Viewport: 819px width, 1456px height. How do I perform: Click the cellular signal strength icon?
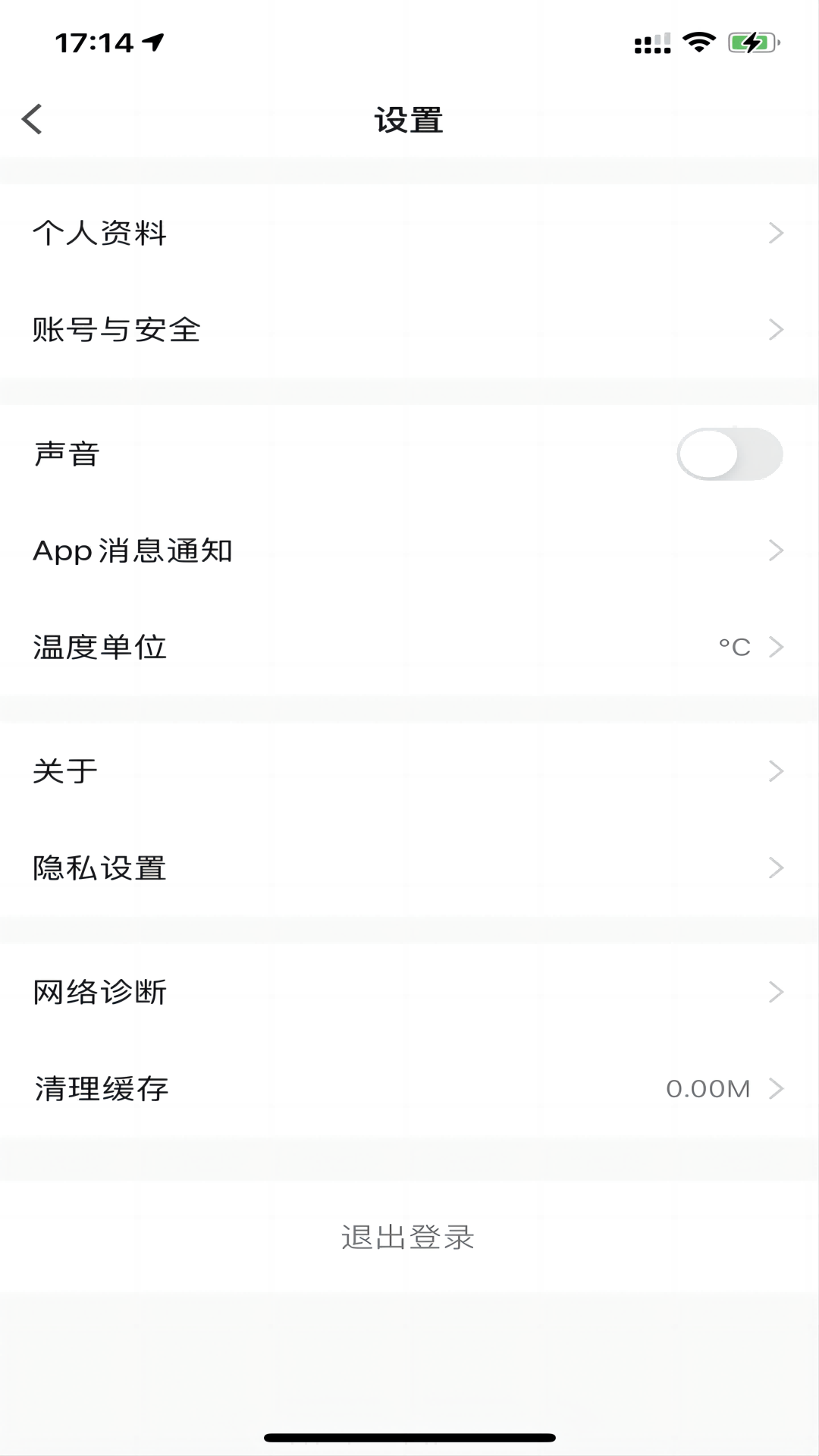pyautogui.click(x=651, y=43)
